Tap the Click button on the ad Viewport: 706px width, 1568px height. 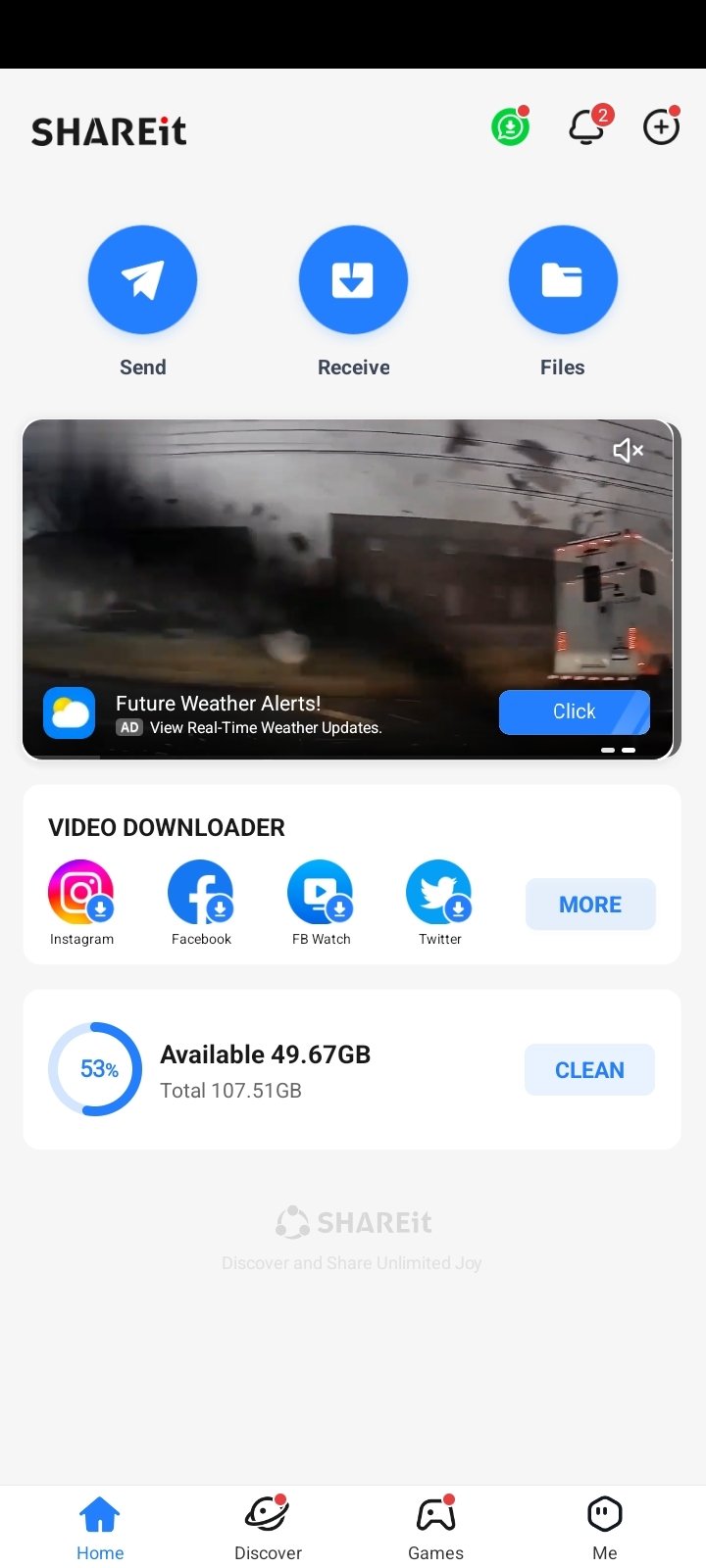click(x=575, y=711)
